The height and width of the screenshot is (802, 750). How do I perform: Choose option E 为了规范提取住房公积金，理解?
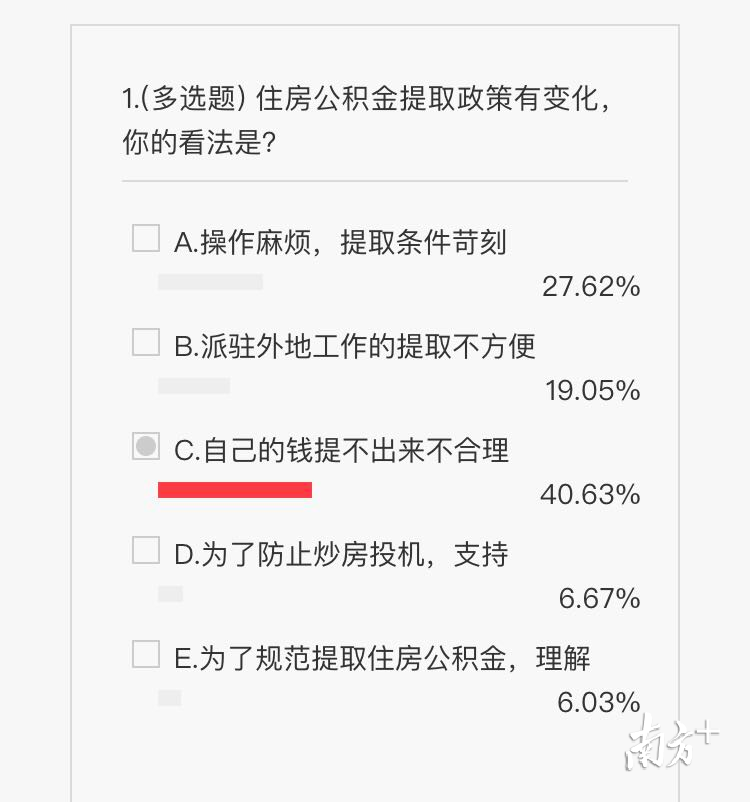click(x=146, y=655)
